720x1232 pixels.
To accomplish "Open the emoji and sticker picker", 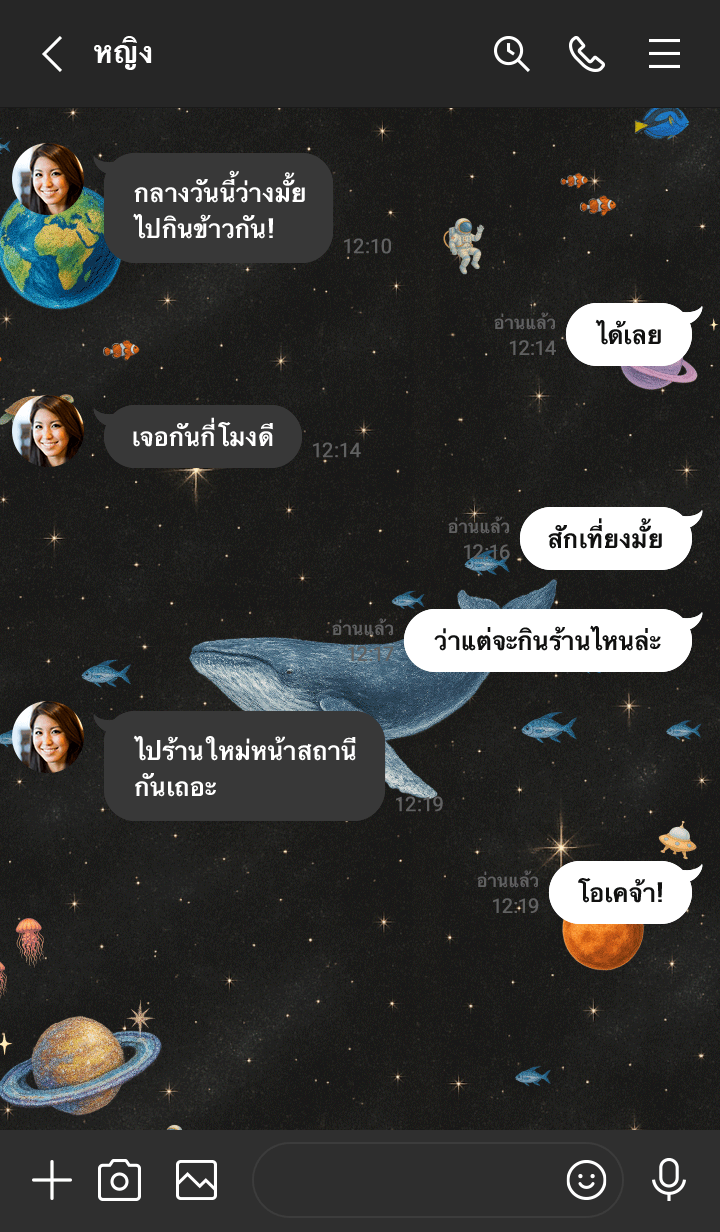I will [586, 1181].
